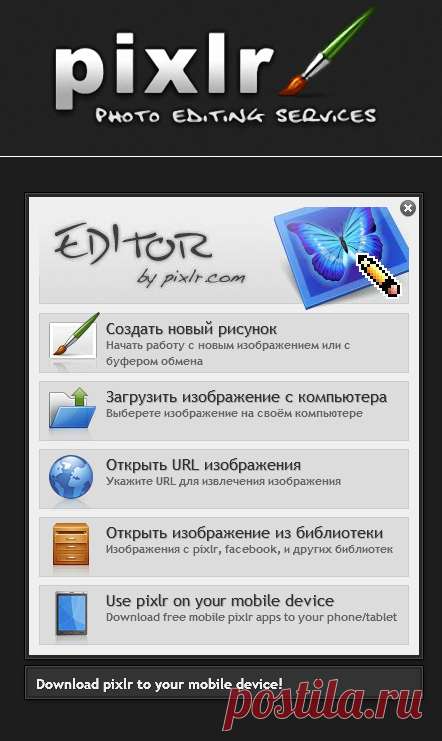Select Создать новый рисунок
442x741 pixels.
click(x=224, y=343)
